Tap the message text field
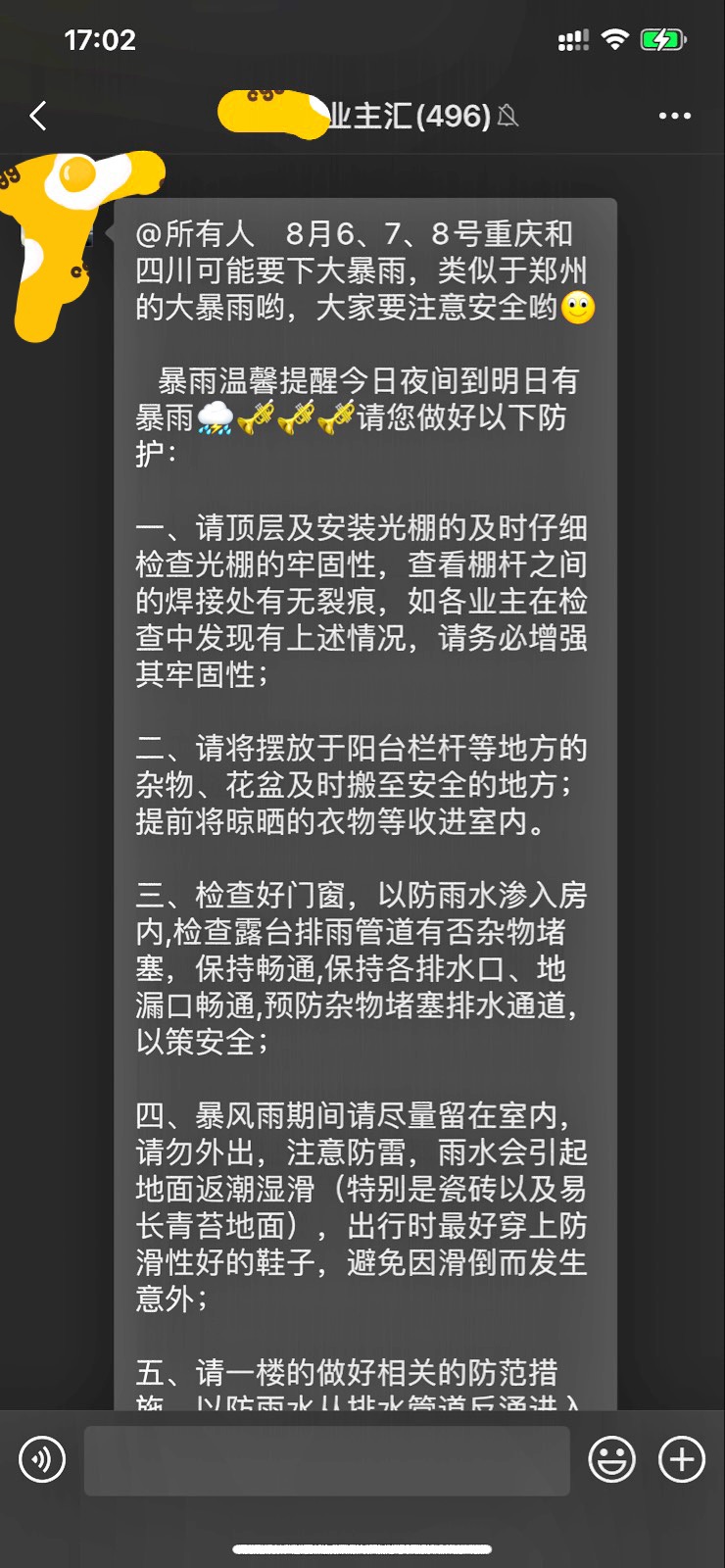 coord(326,1460)
